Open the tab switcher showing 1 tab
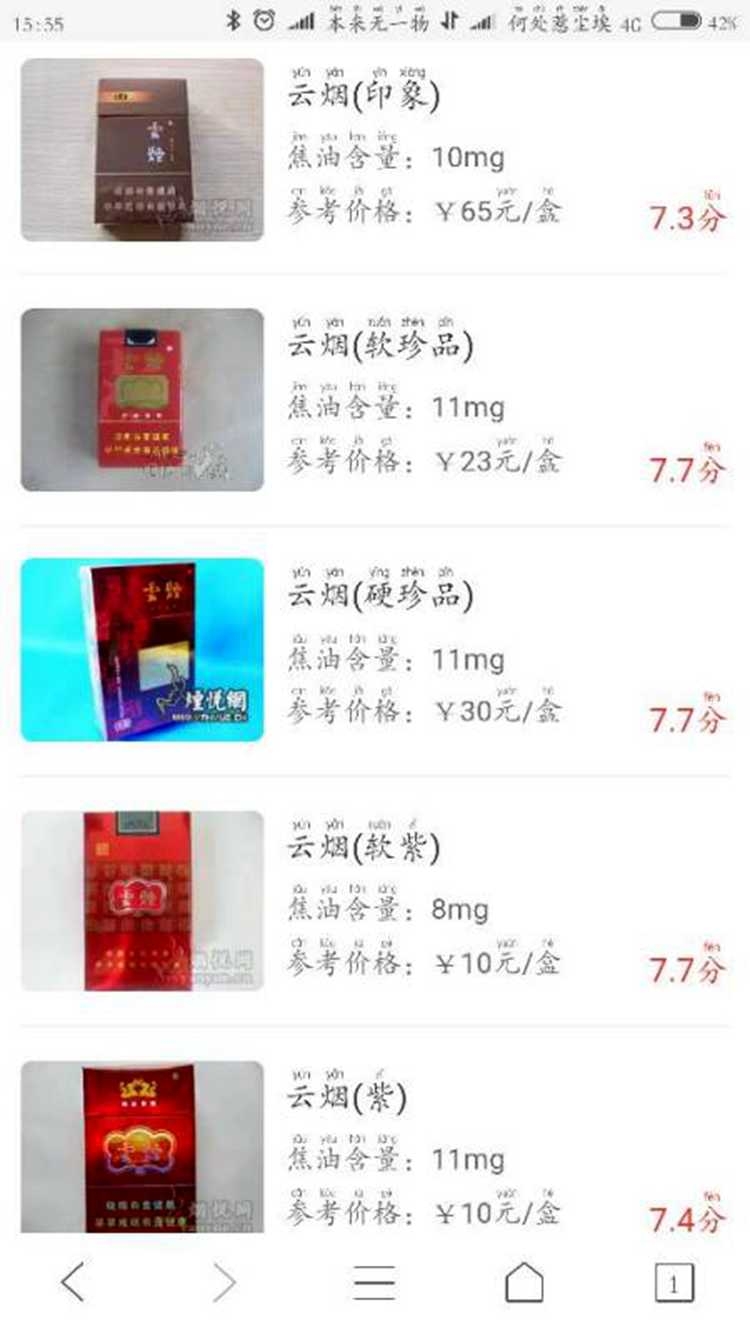 (x=674, y=1282)
